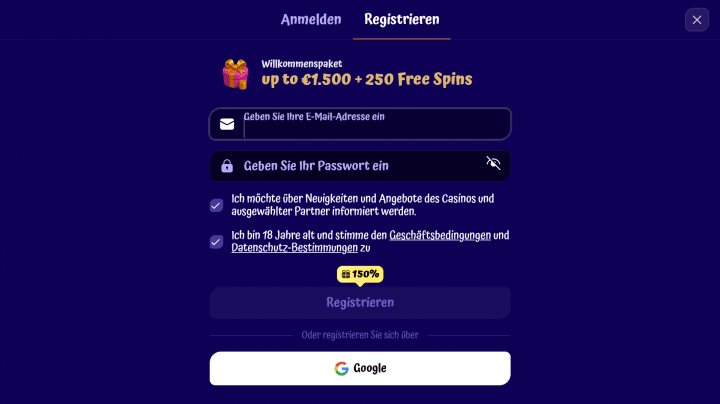Open the Geschäftsbedingungen link
The width and height of the screenshot is (720, 404).
tap(440, 235)
